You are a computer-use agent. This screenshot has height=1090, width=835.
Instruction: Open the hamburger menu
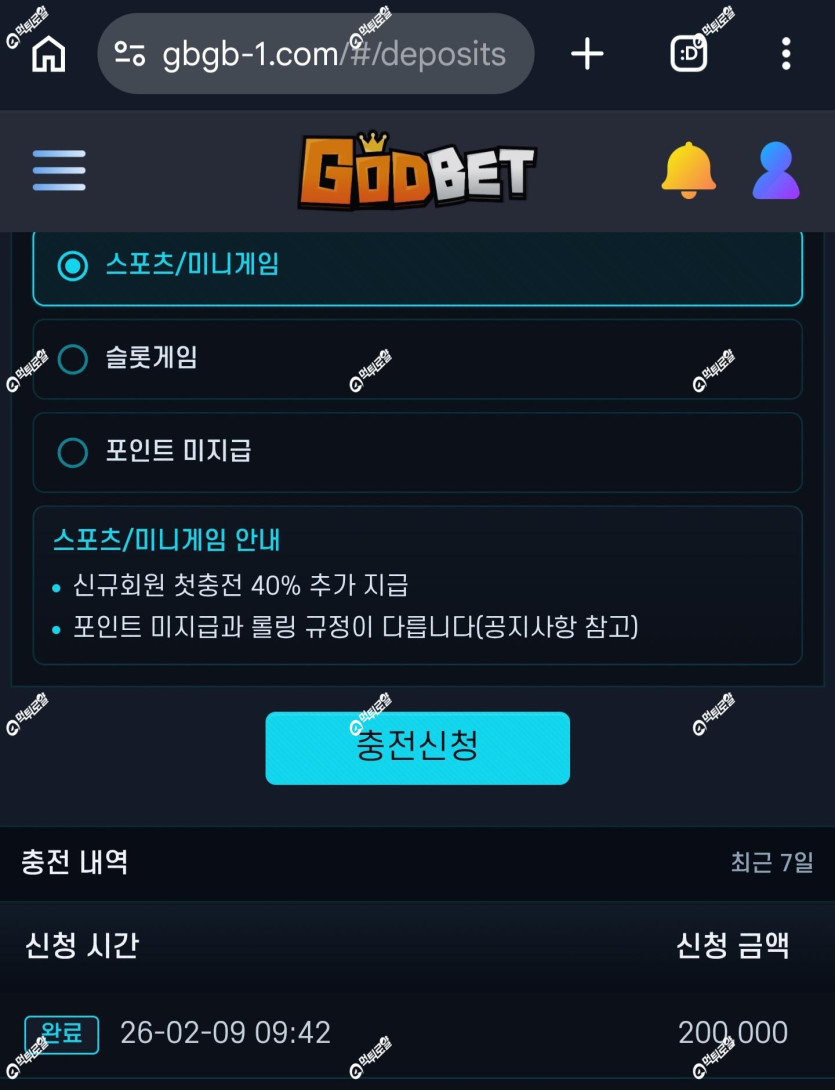tap(59, 170)
